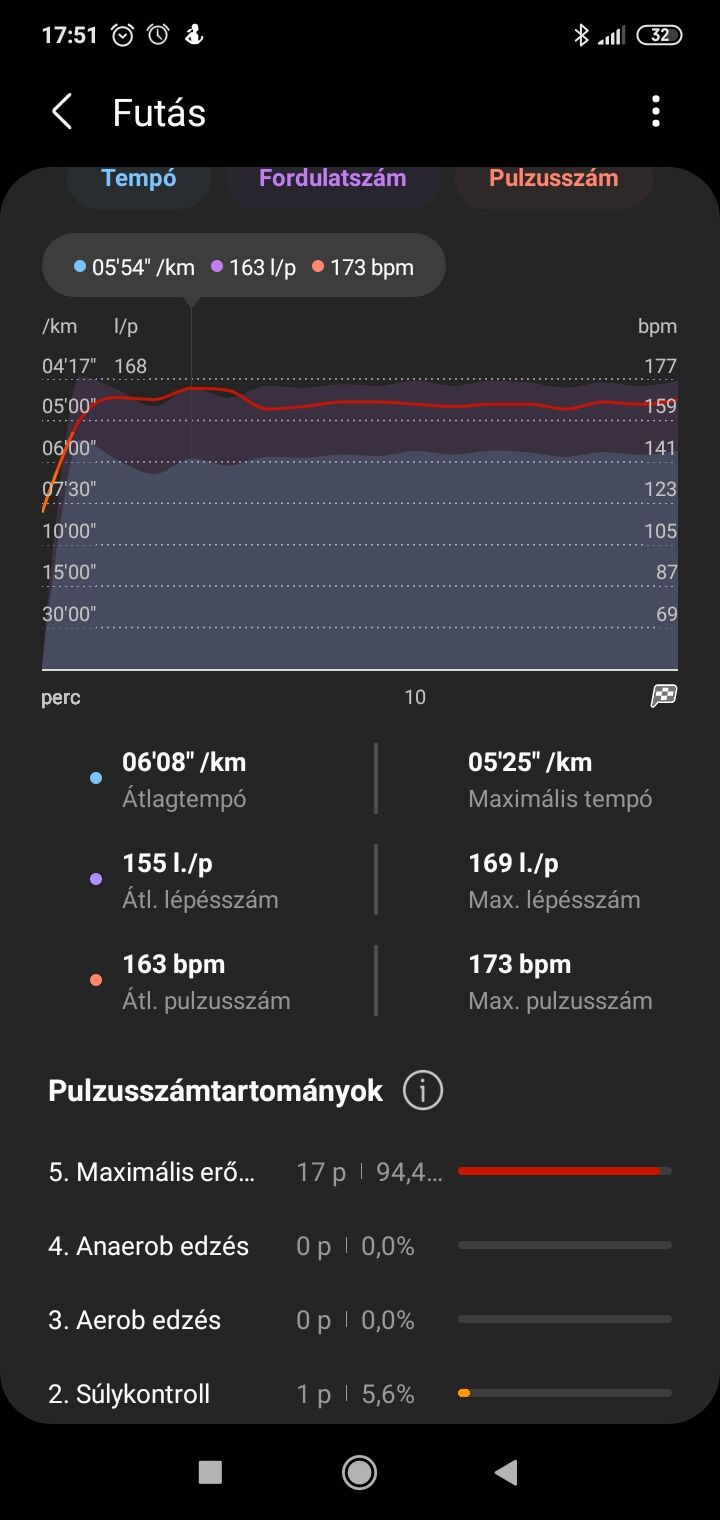This screenshot has width=720, height=1520.
Task: Toggle the Fordulatszám chart chip
Action: pyautogui.click(x=333, y=181)
